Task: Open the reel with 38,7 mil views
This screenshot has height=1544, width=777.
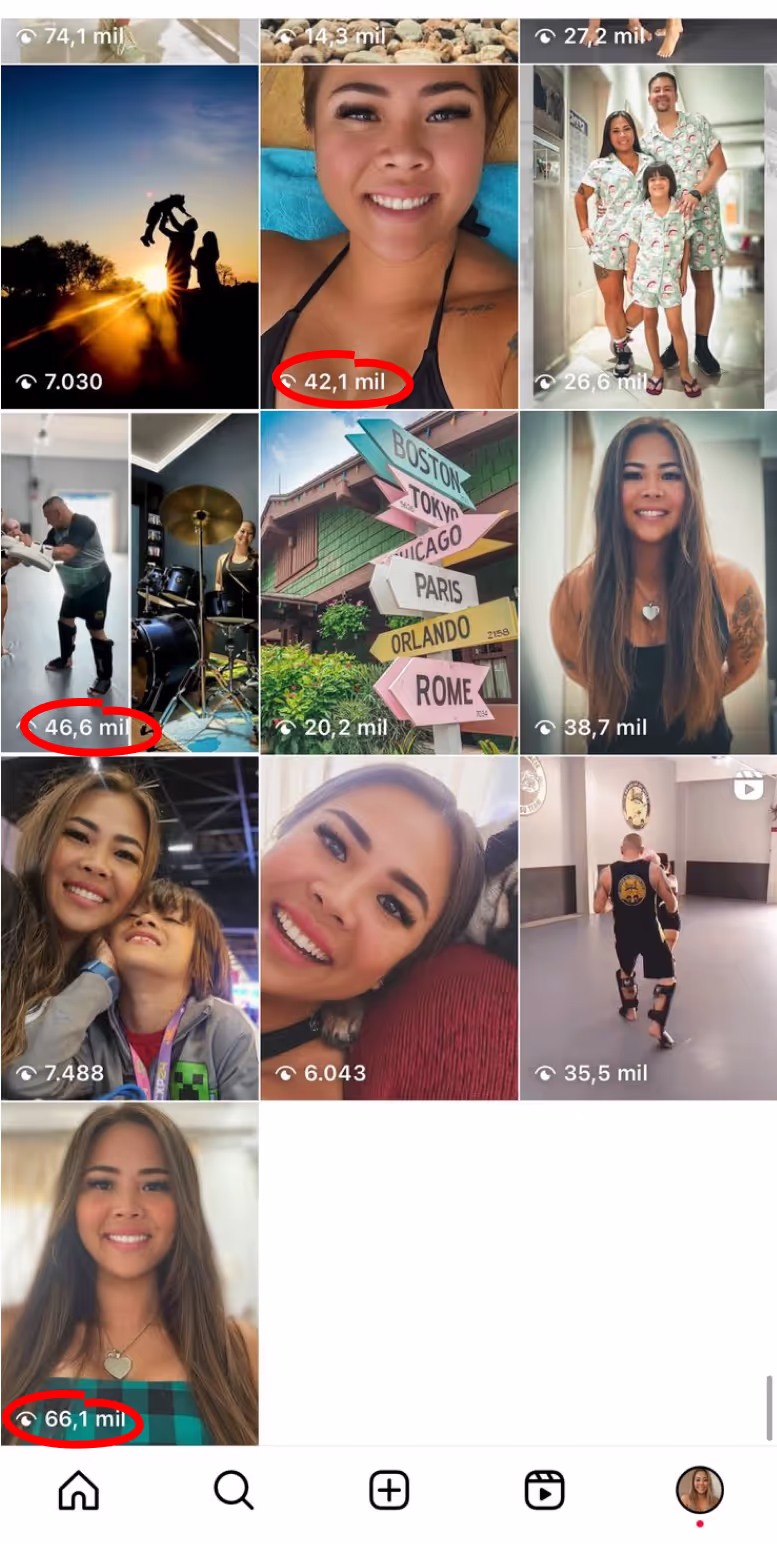Action: pos(648,582)
